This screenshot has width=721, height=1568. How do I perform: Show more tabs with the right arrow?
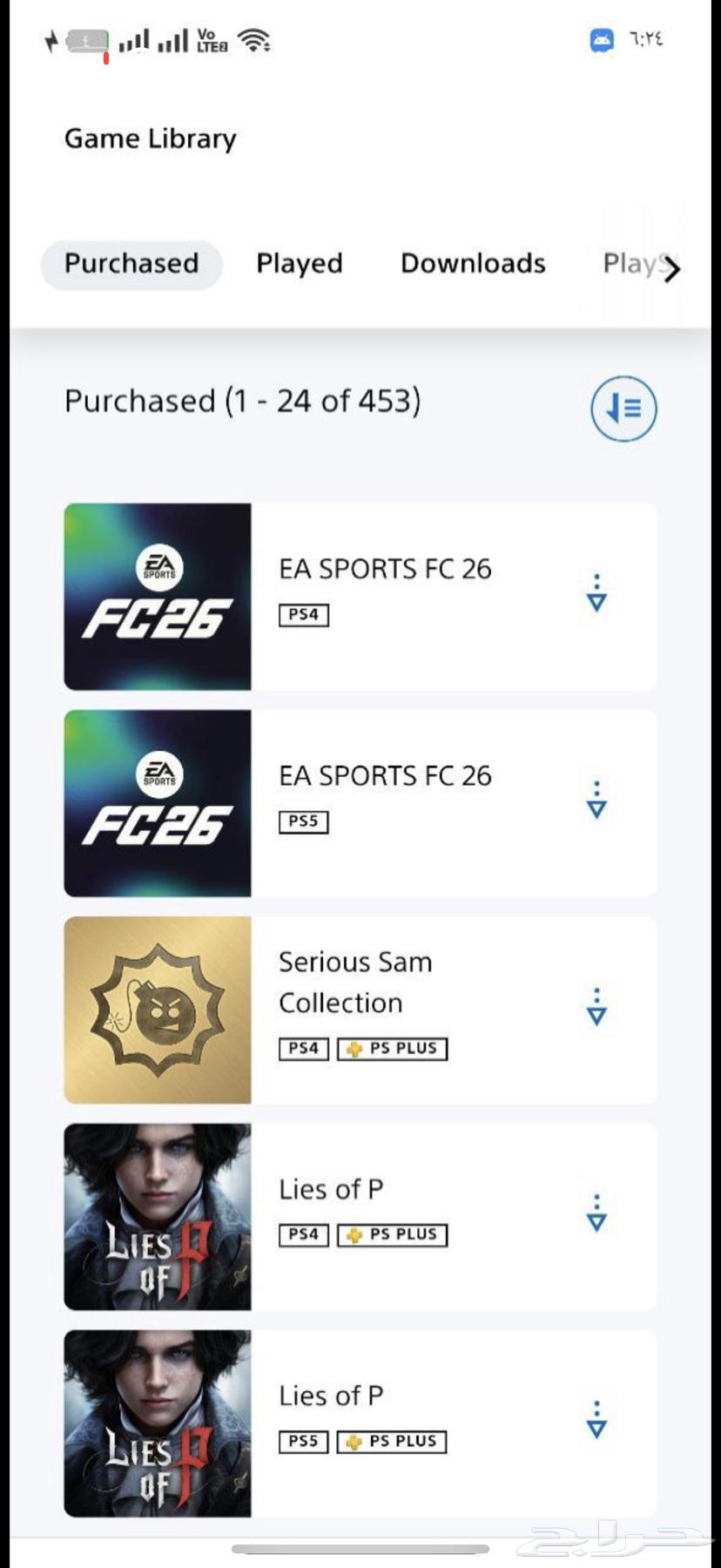[x=670, y=268]
